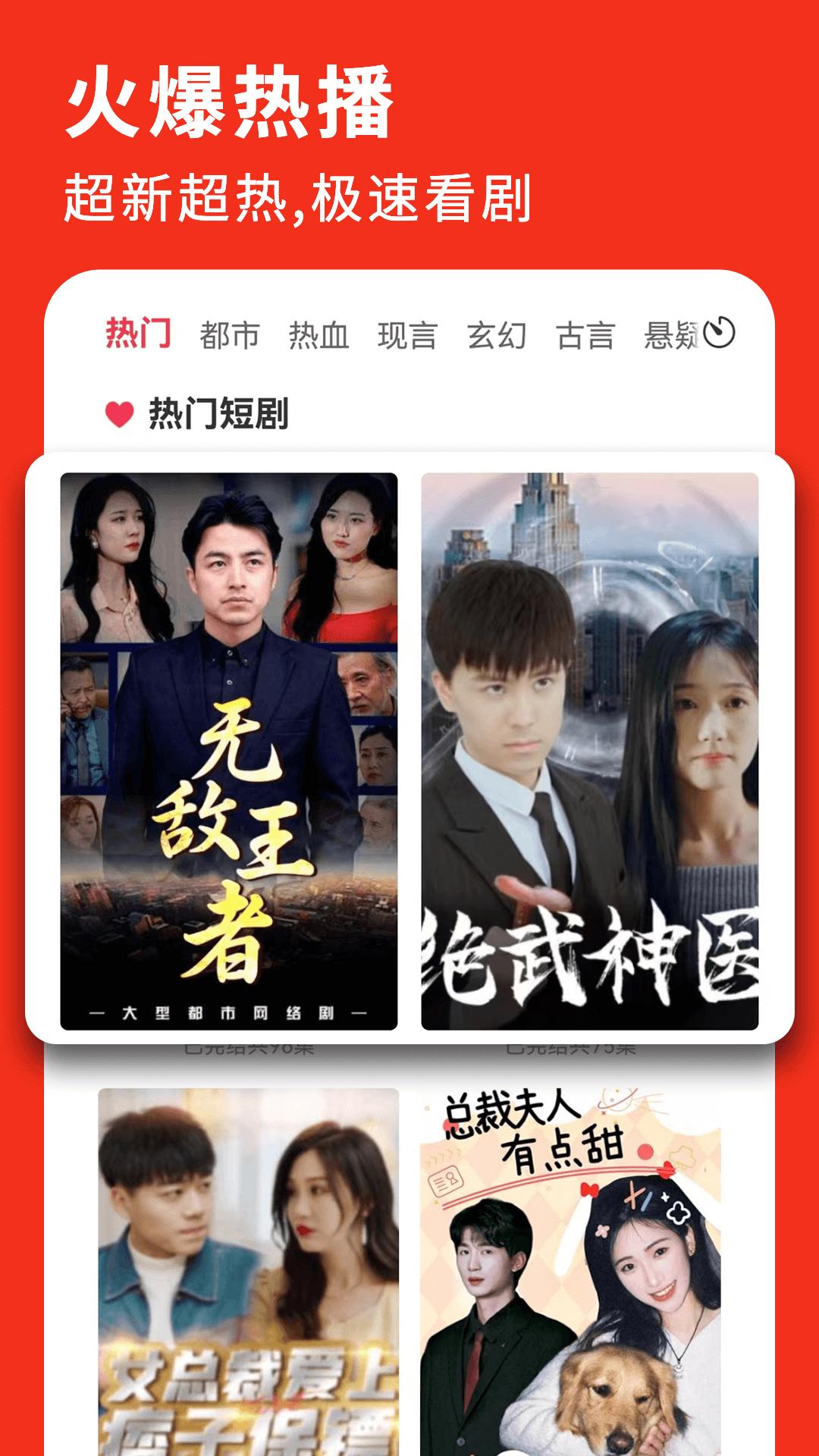The image size is (819, 1456).
Task: Open the 现言 category
Action: tap(407, 332)
